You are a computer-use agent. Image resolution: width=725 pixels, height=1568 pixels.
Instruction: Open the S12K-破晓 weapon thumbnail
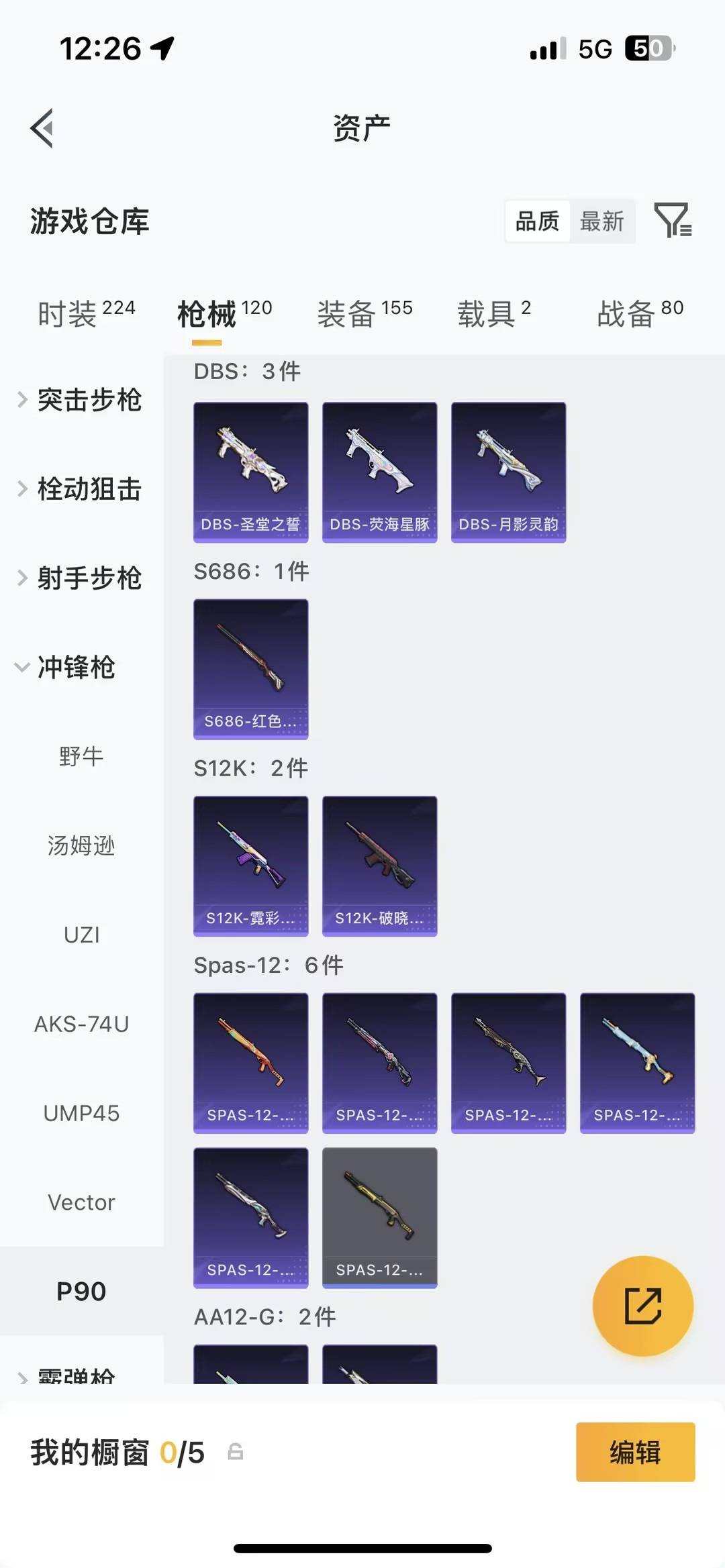coord(379,866)
